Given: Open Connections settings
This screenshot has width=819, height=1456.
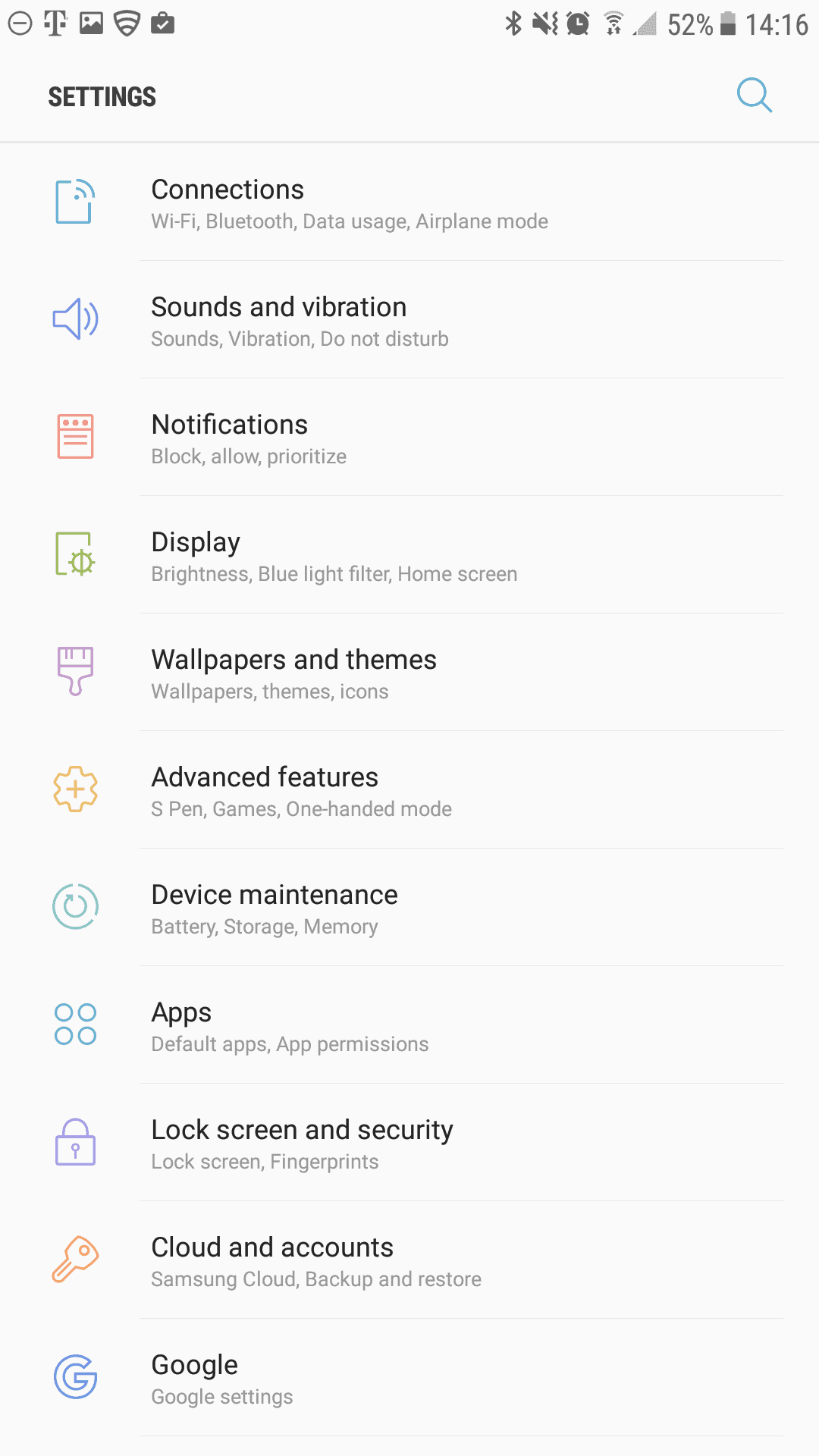Looking at the screenshot, I should tap(409, 203).
